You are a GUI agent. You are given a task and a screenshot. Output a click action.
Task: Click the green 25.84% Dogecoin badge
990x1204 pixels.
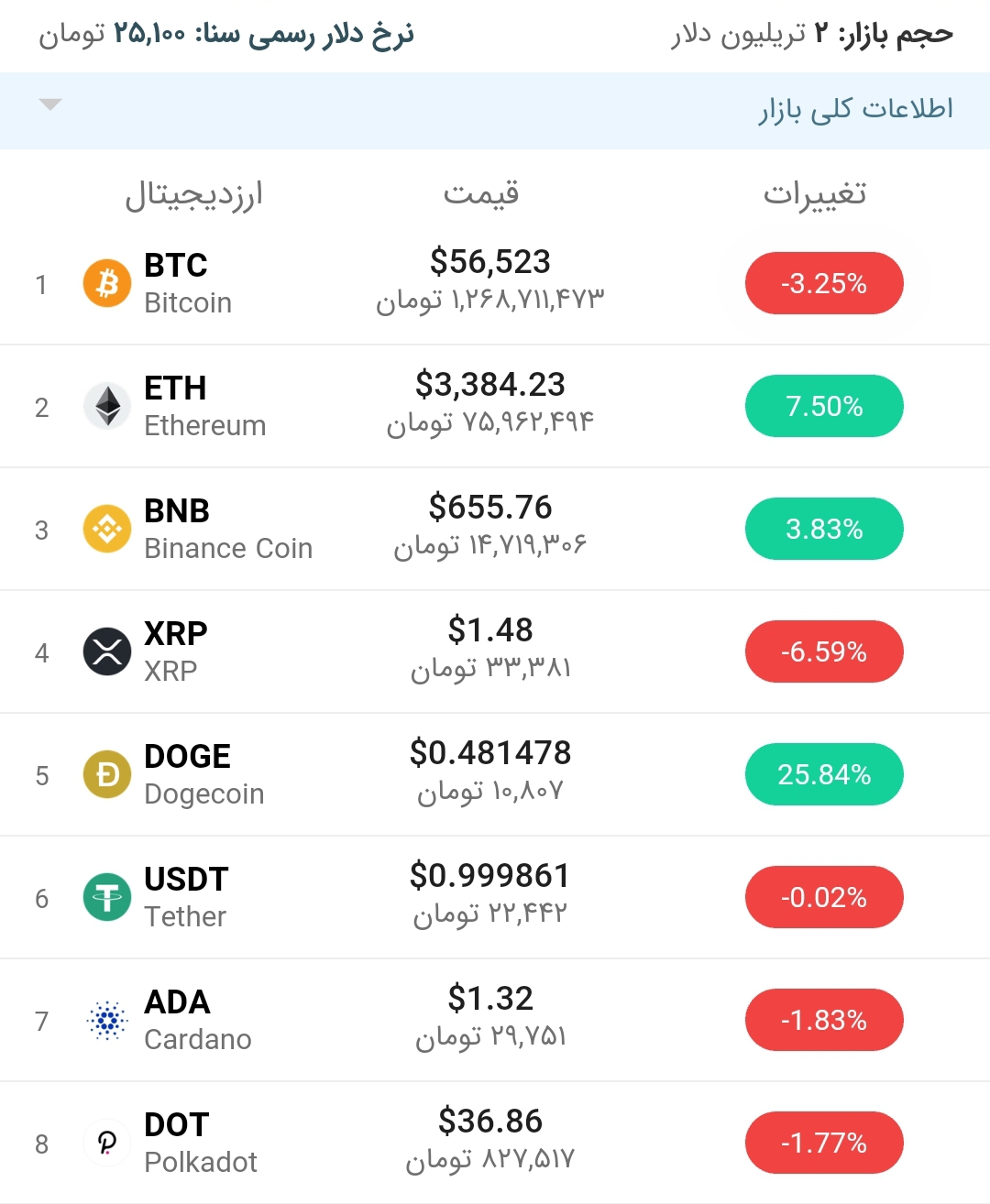coord(823,774)
